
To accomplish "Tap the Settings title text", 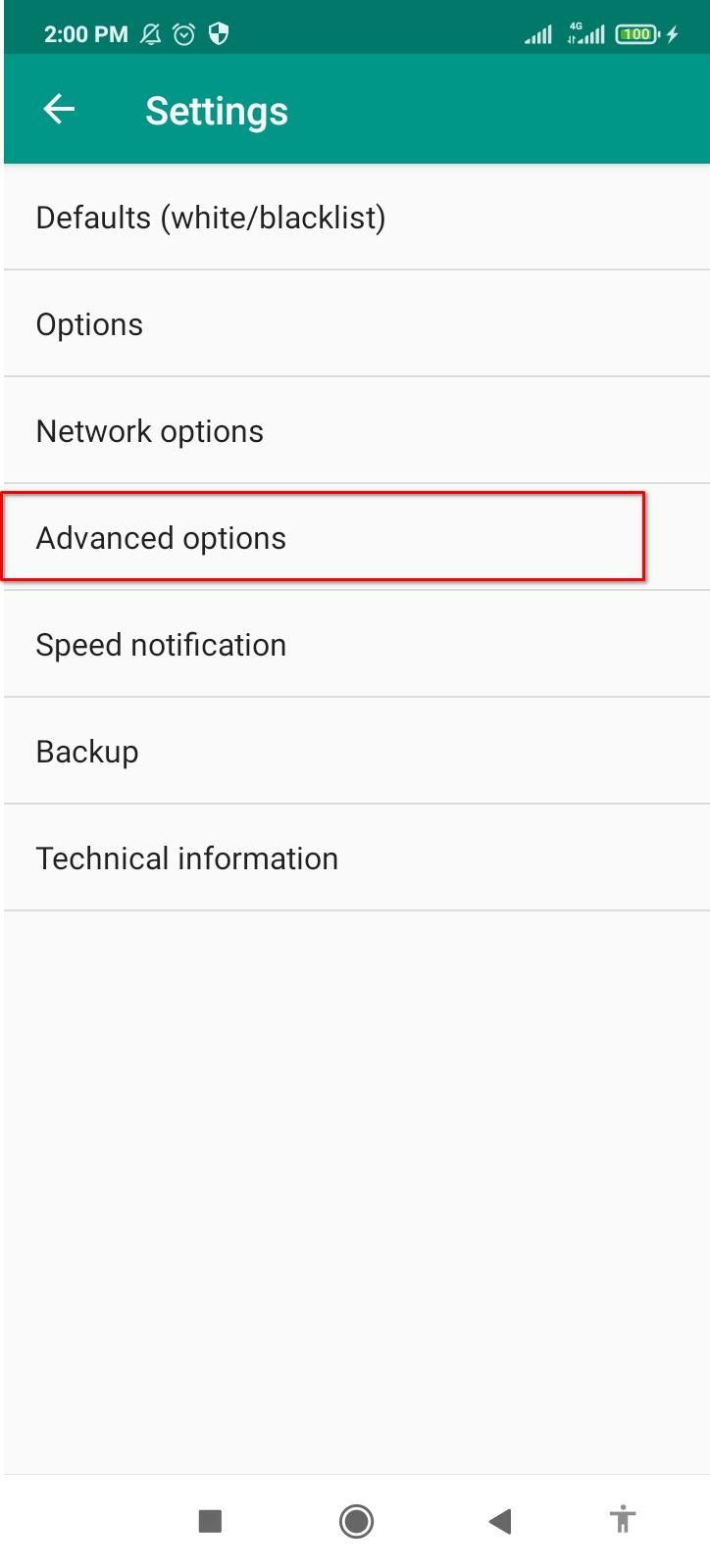I will tap(216, 110).
